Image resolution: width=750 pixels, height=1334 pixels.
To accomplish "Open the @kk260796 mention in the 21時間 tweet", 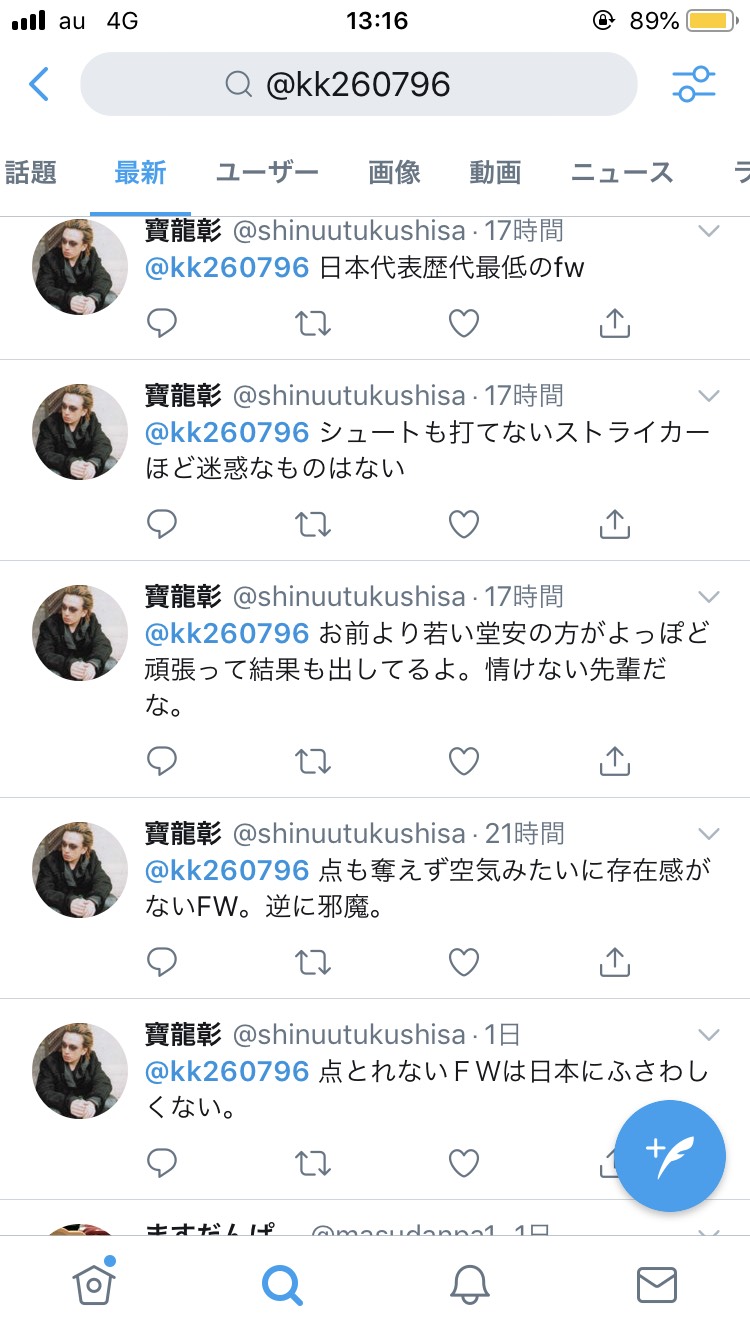I will point(227,870).
